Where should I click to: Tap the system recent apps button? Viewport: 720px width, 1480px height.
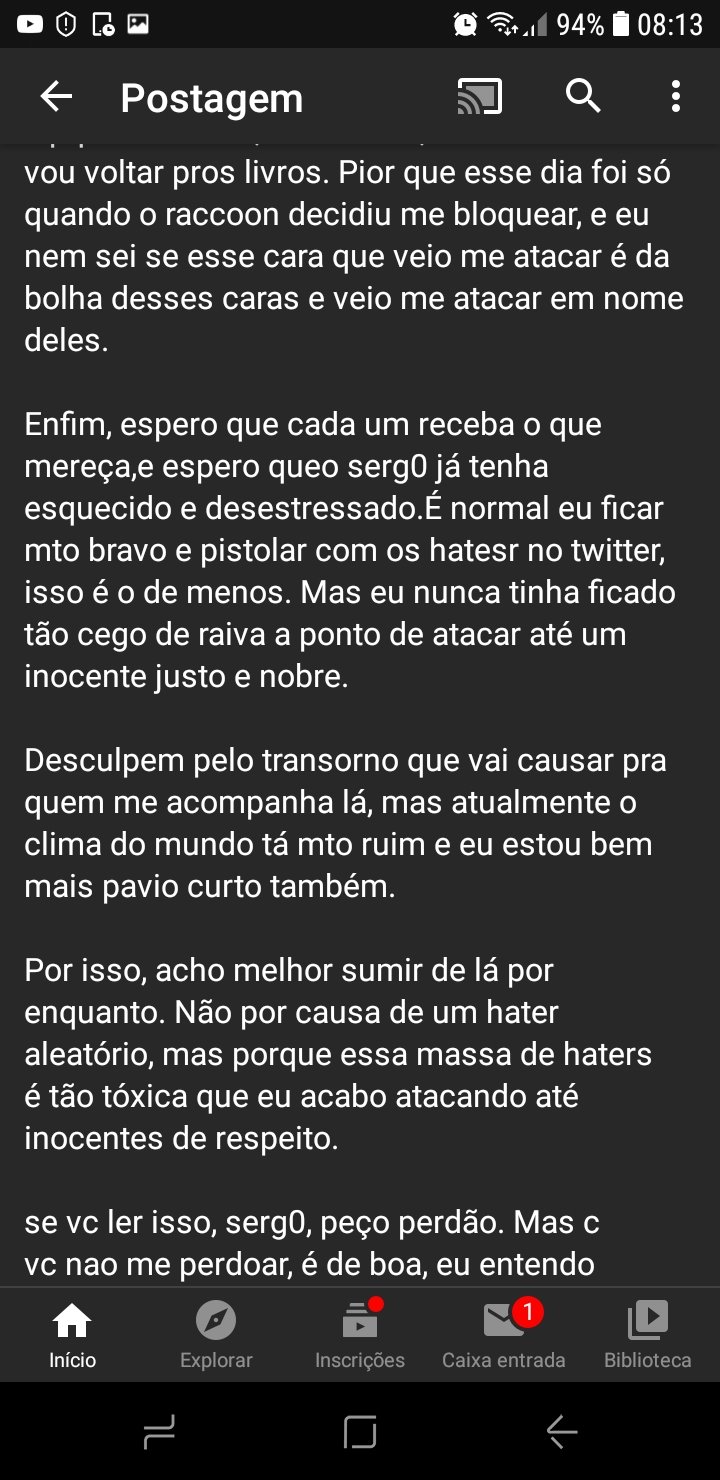[x=159, y=1432]
